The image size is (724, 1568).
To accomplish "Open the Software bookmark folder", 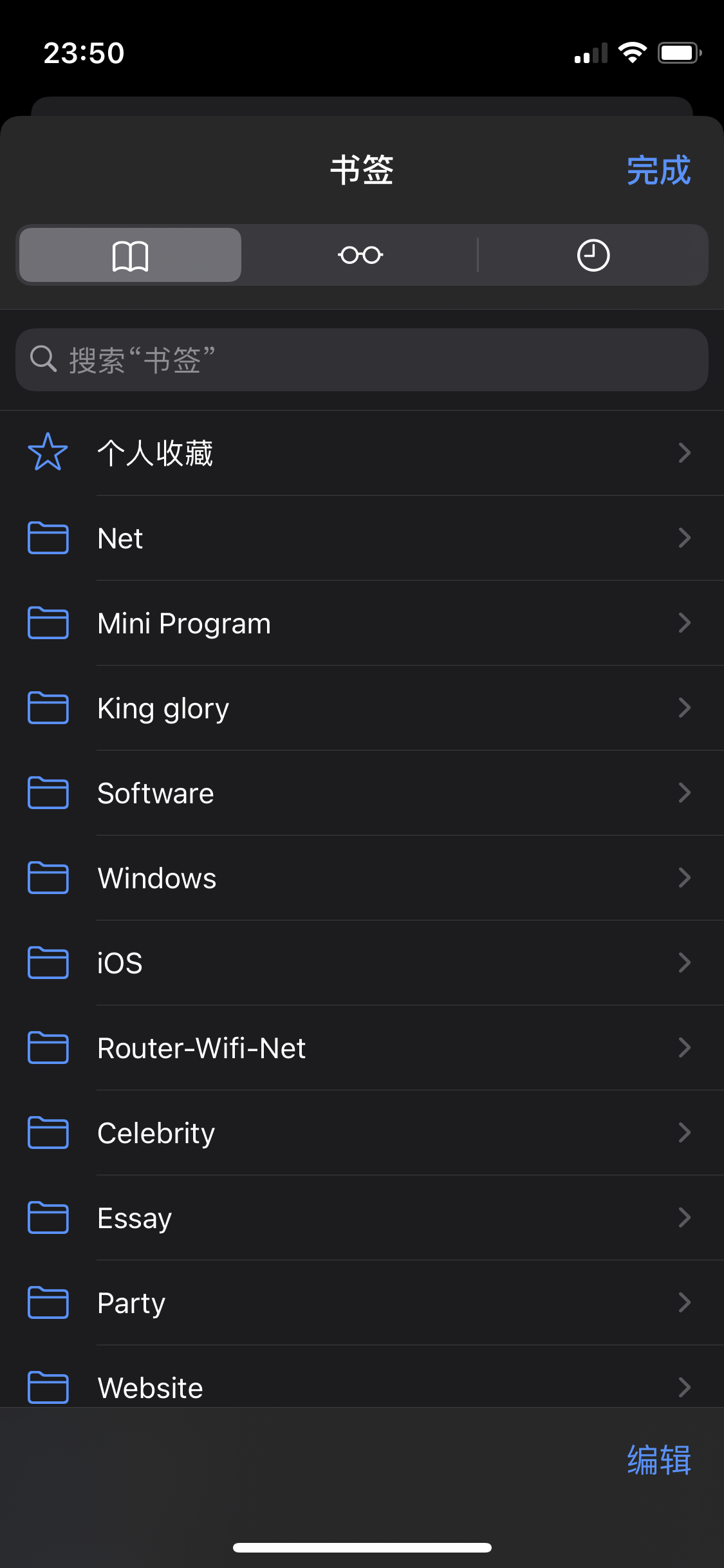I will point(362,793).
